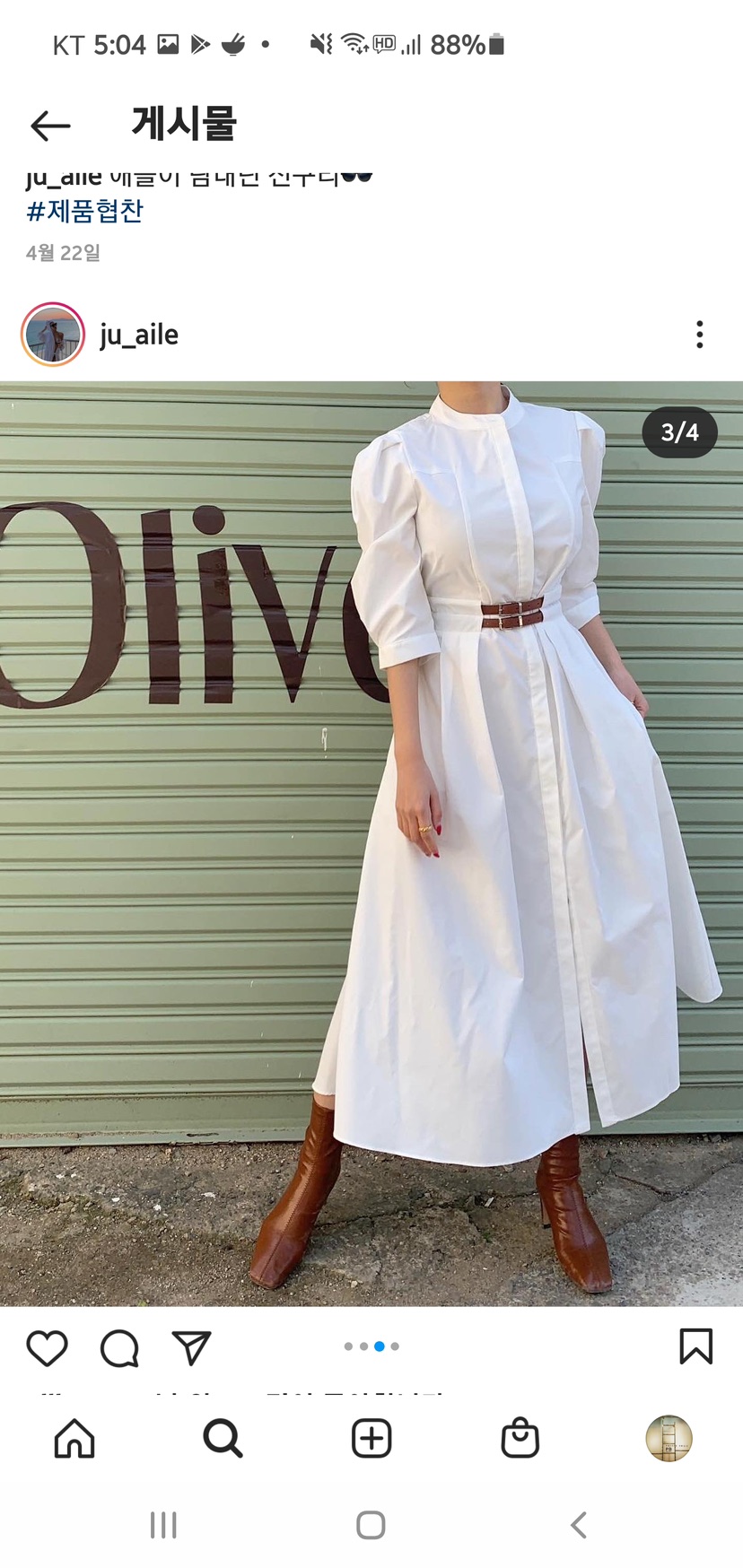Image resolution: width=743 pixels, height=1568 pixels.
Task: Like ju_aile's post with the heart
Action: [48, 1348]
